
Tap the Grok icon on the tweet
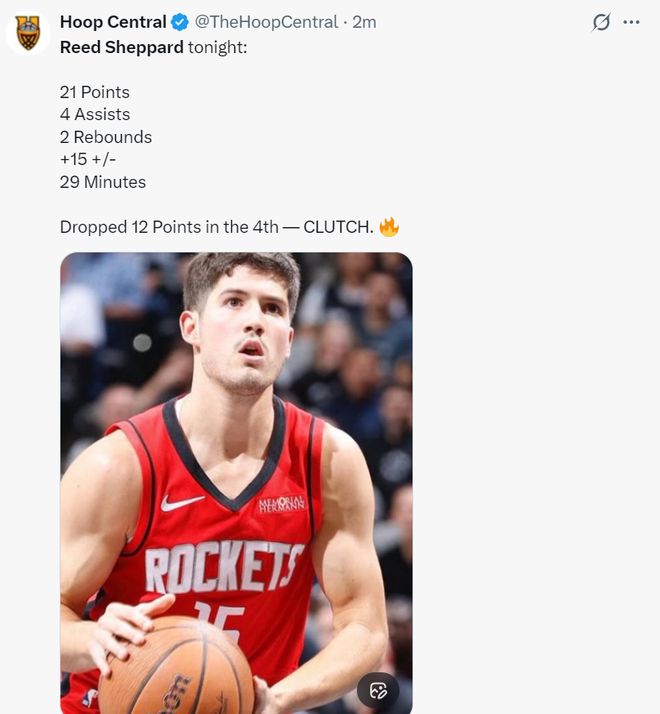click(x=601, y=22)
